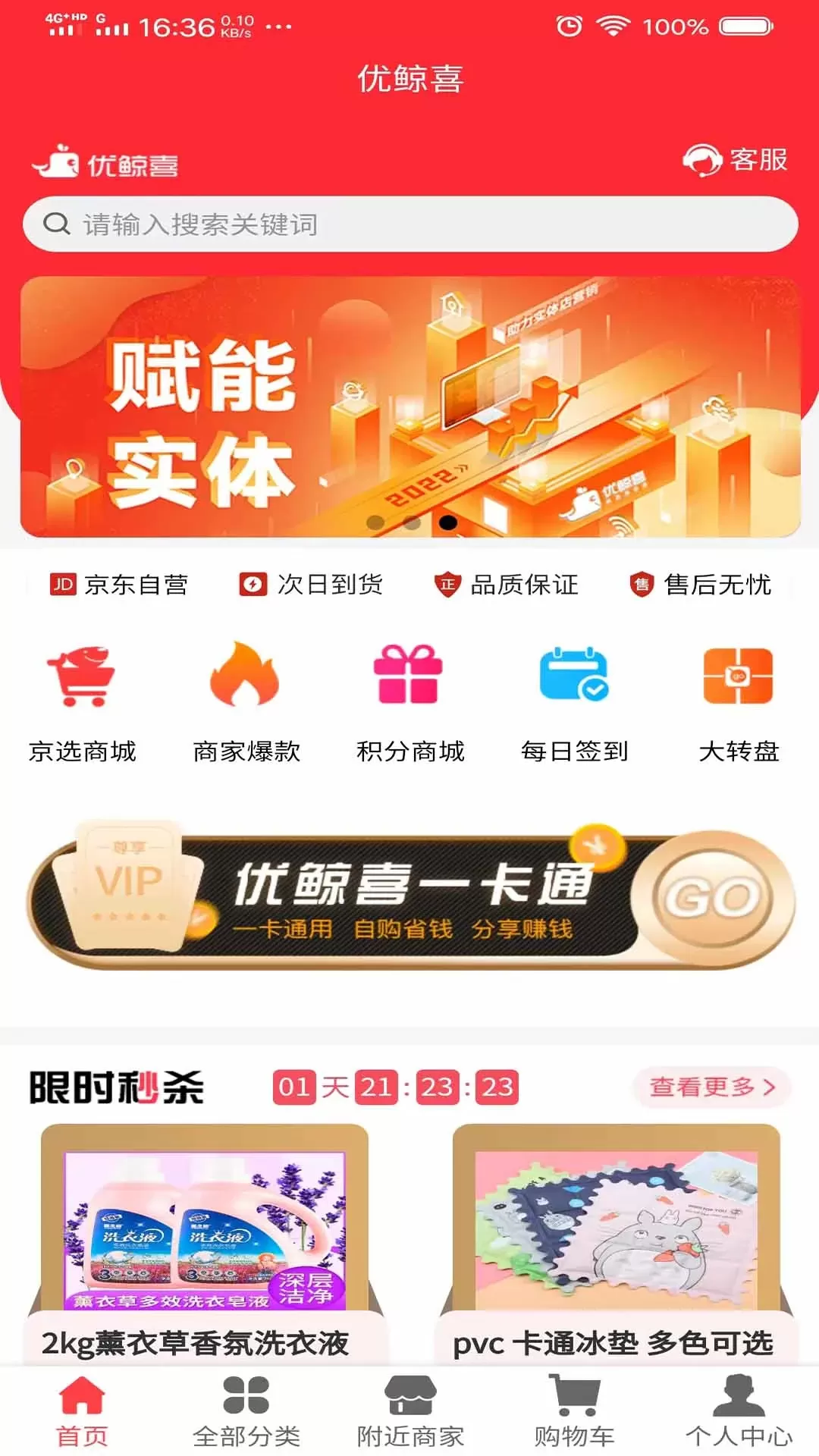Tap 查看更多 in 限时秒杀 section
819x1456 pixels.
(x=711, y=1087)
